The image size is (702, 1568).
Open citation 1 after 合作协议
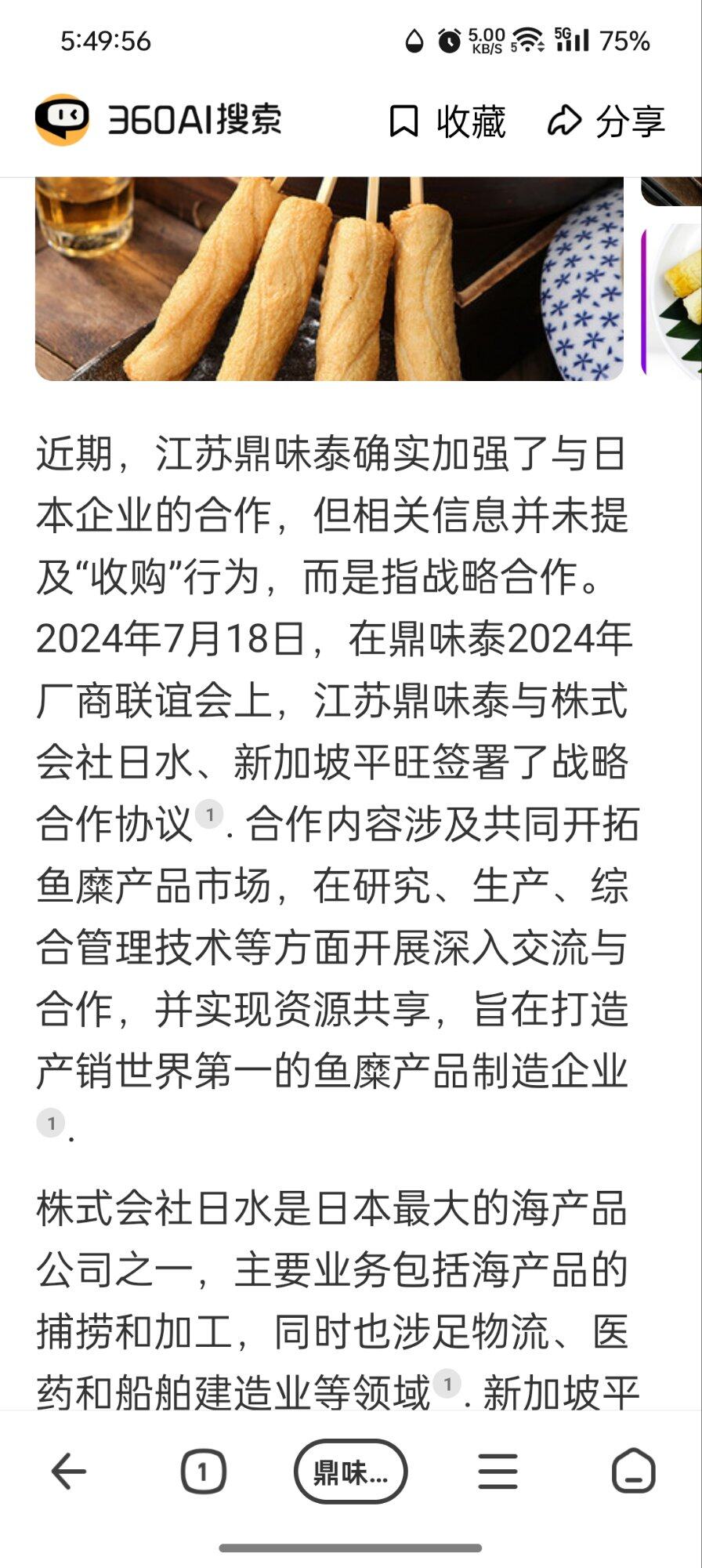click(209, 815)
